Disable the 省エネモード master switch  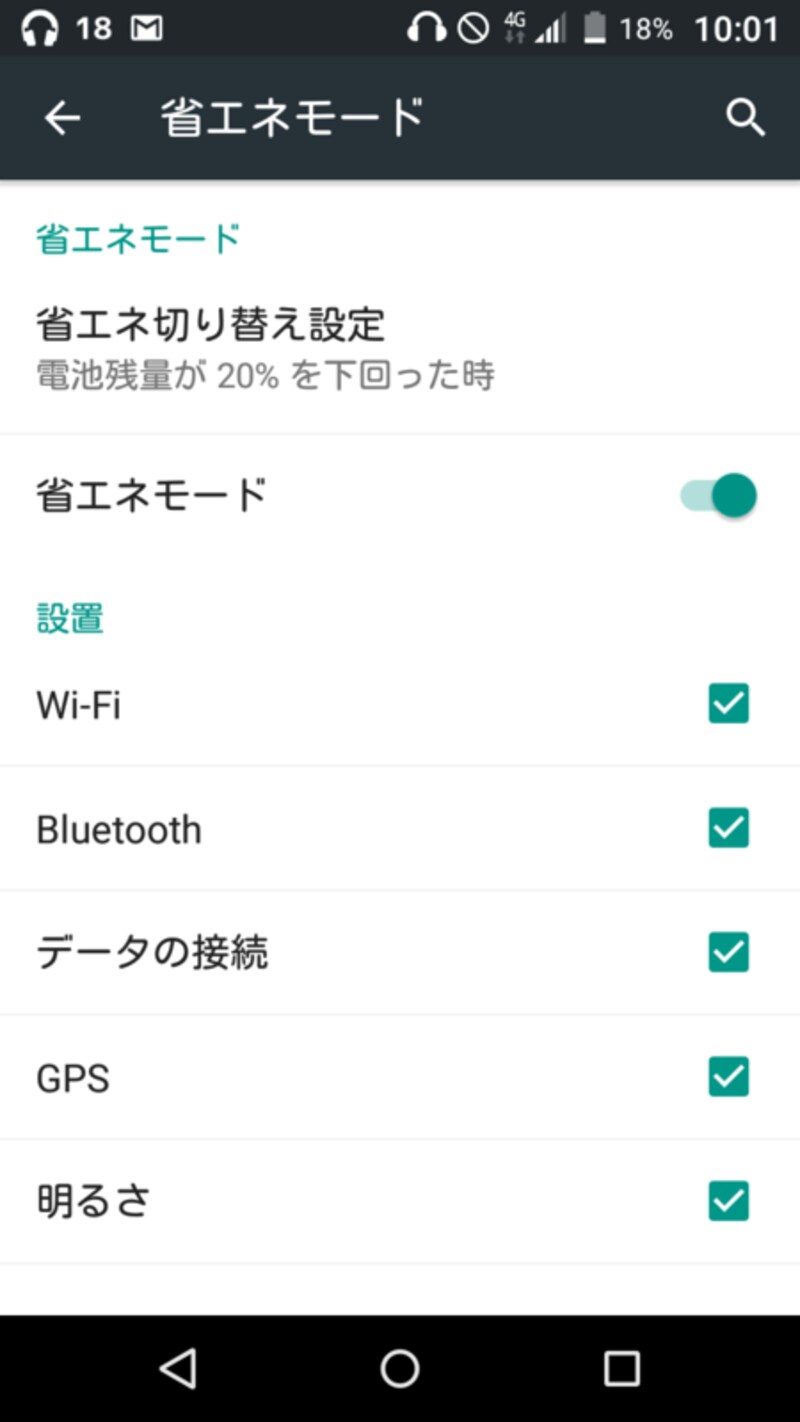718,495
